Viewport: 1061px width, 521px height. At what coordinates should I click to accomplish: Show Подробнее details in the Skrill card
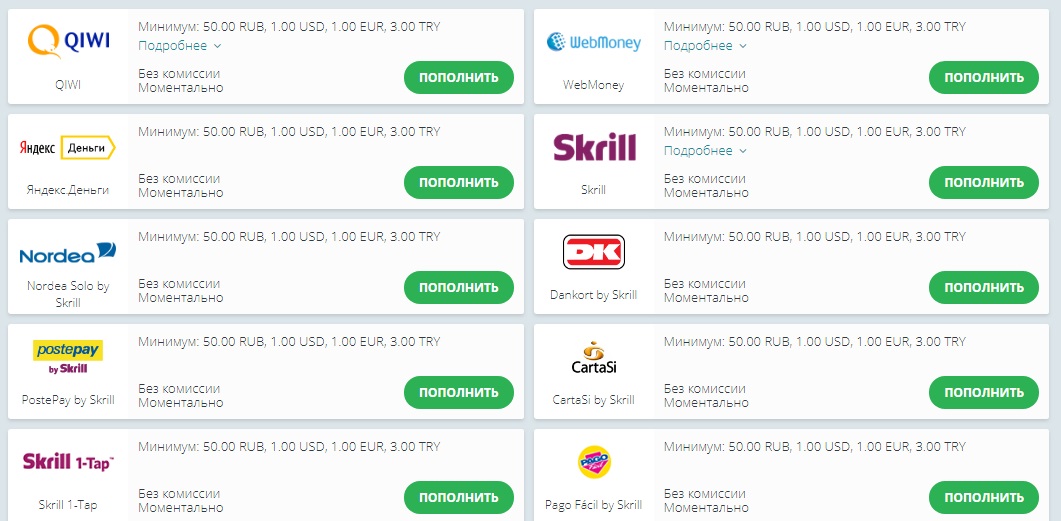(705, 151)
